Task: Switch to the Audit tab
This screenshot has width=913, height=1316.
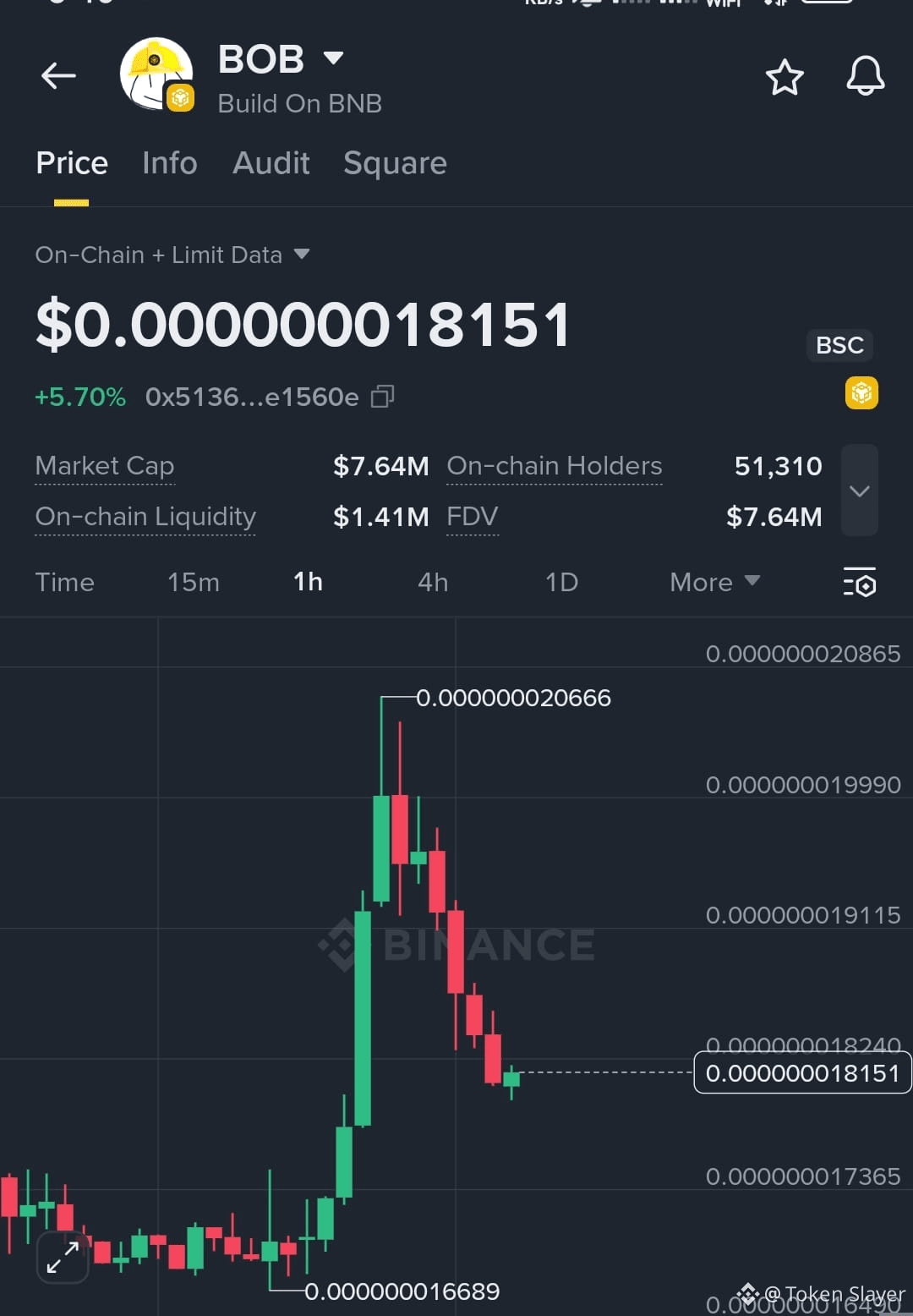Action: [271, 163]
